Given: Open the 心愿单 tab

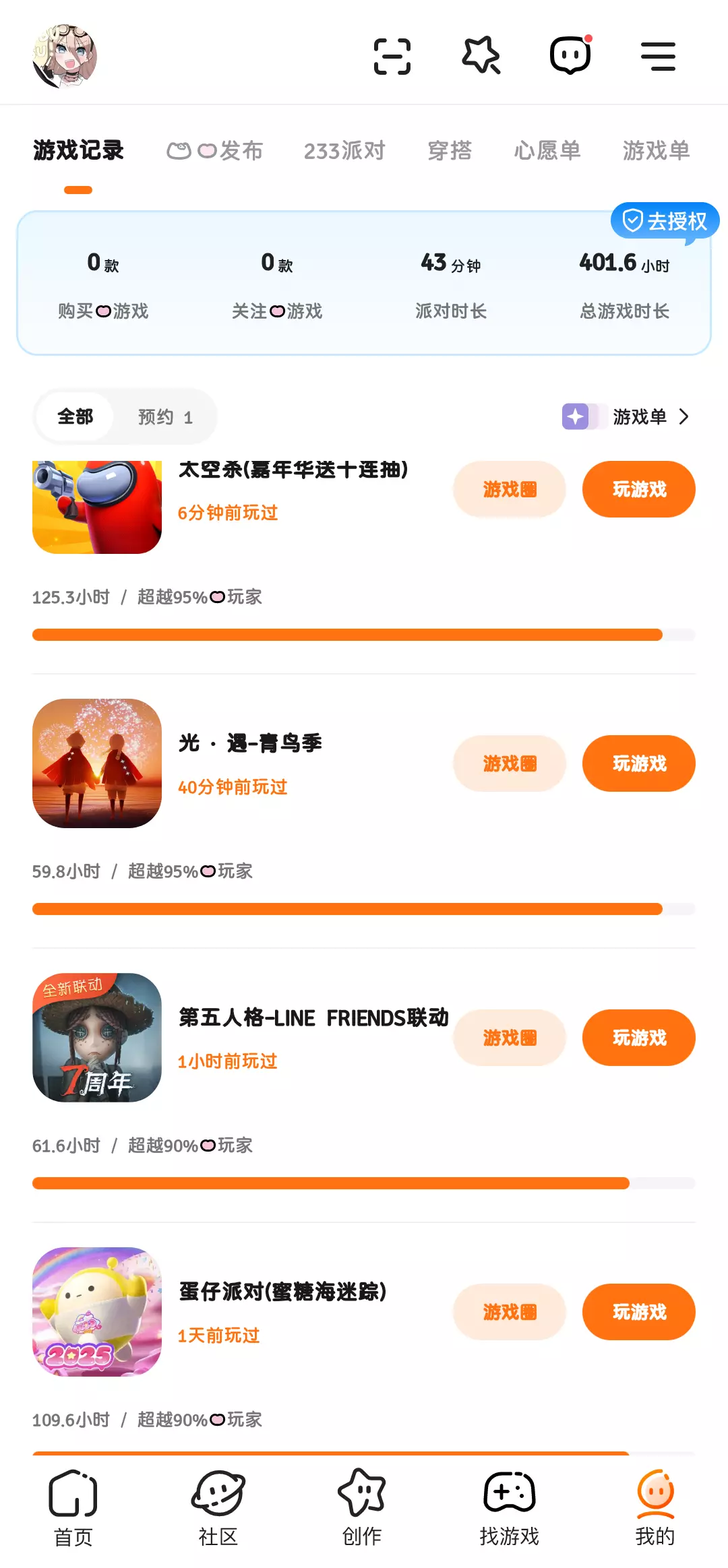Looking at the screenshot, I should click(547, 150).
